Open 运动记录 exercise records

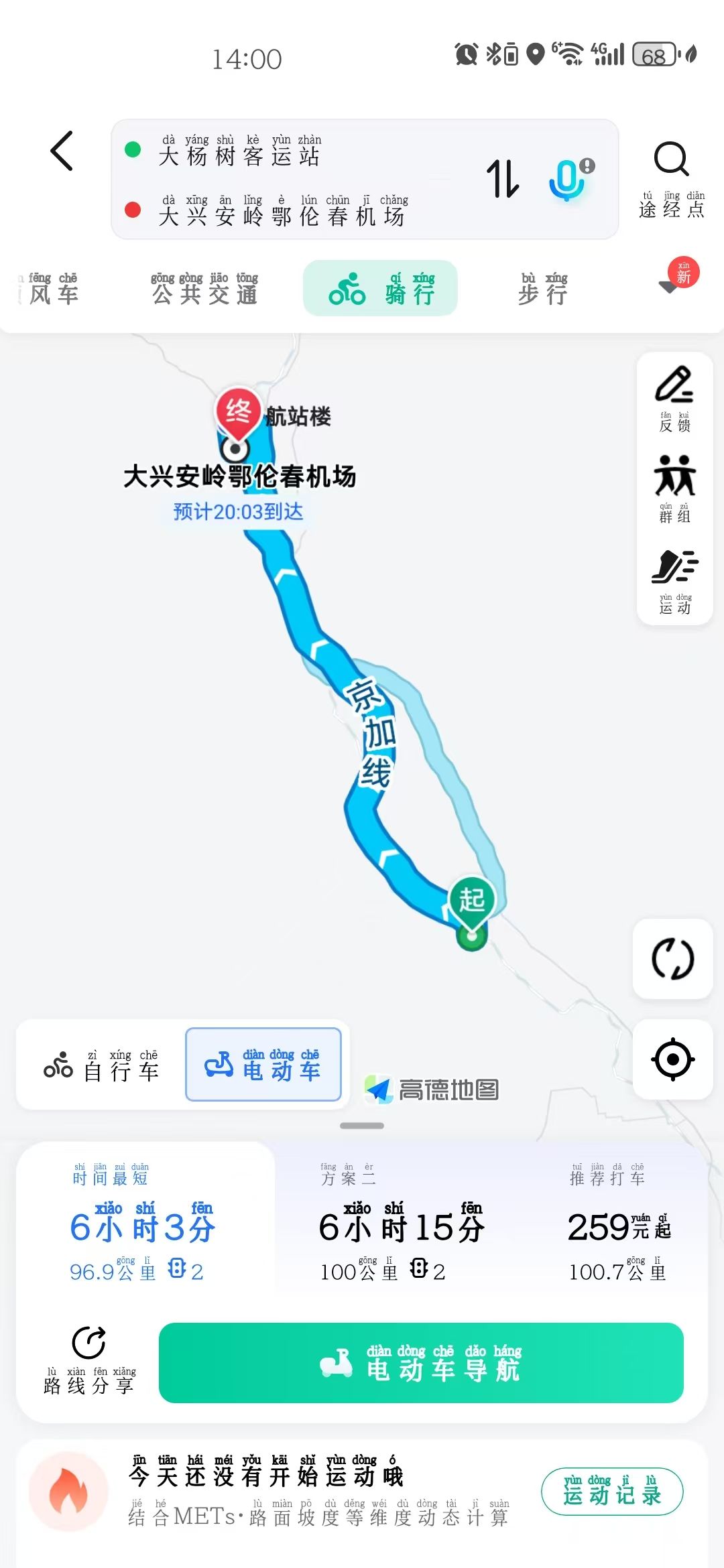612,1492
